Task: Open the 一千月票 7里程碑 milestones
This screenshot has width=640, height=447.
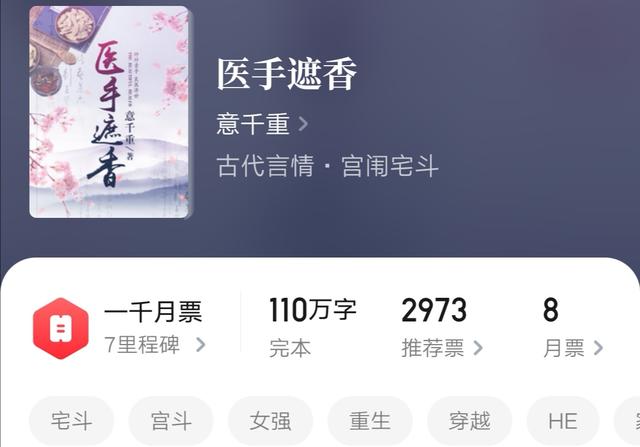Action: click(x=154, y=328)
